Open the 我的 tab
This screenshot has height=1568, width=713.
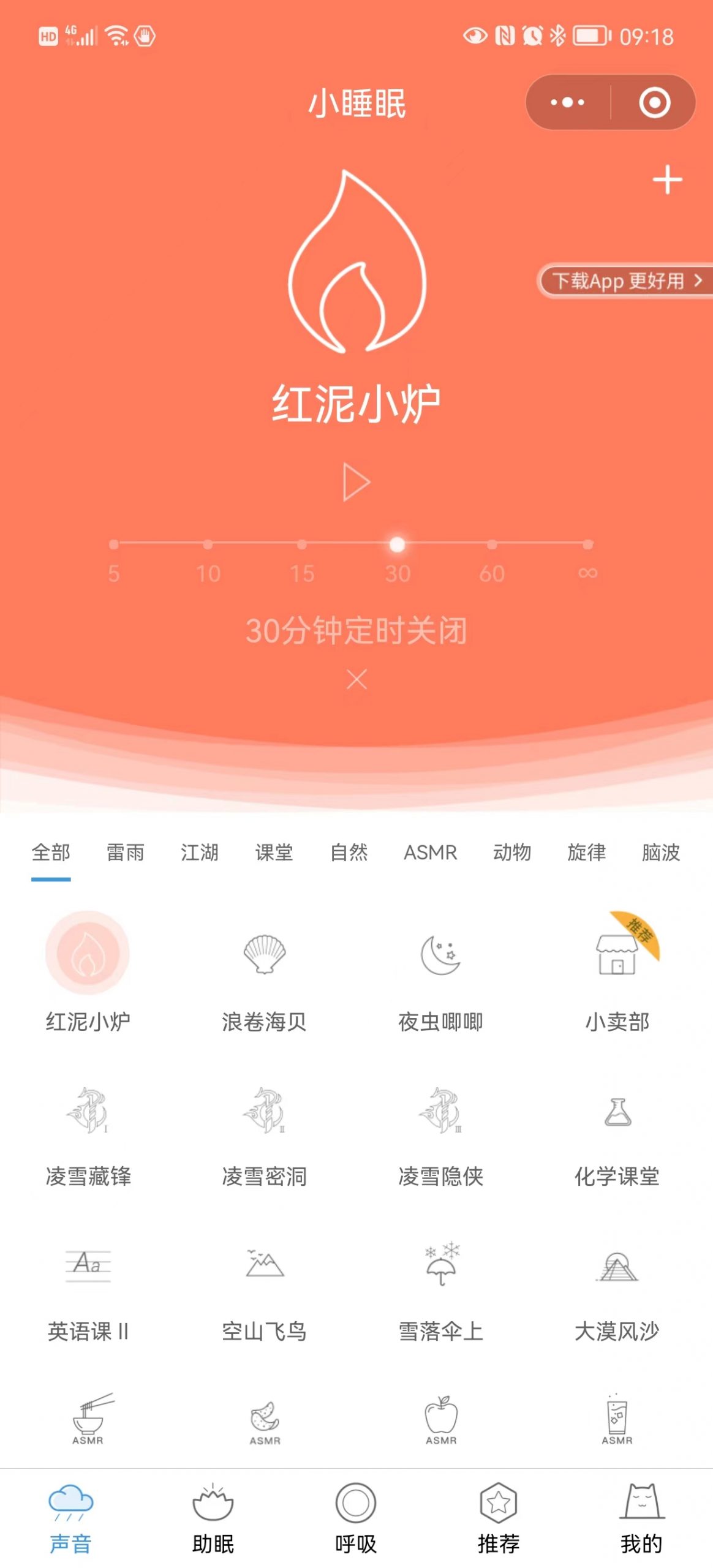pyautogui.click(x=641, y=1518)
